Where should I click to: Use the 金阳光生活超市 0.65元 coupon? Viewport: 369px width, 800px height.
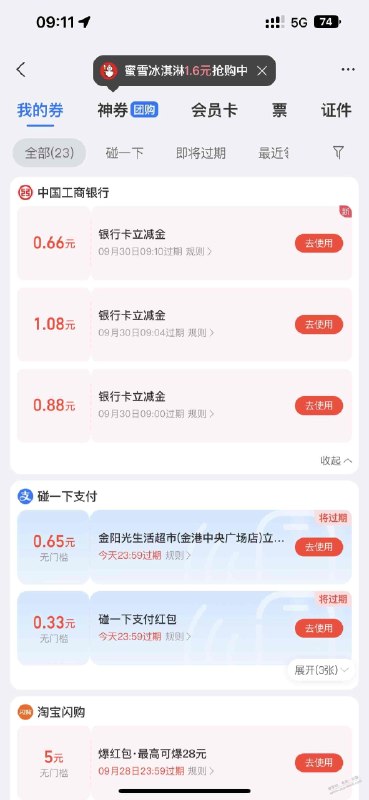319,547
